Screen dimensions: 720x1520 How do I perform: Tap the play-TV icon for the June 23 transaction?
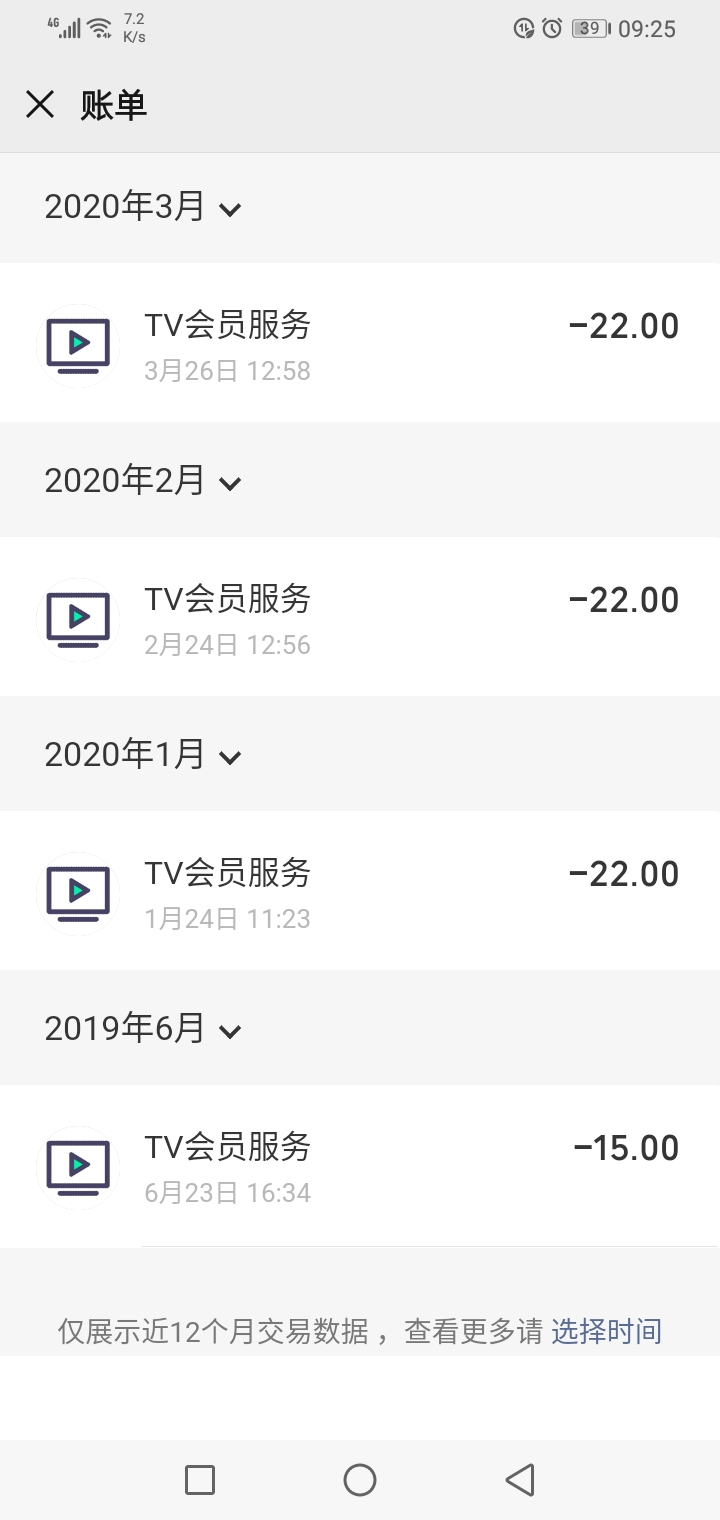[x=78, y=1167]
